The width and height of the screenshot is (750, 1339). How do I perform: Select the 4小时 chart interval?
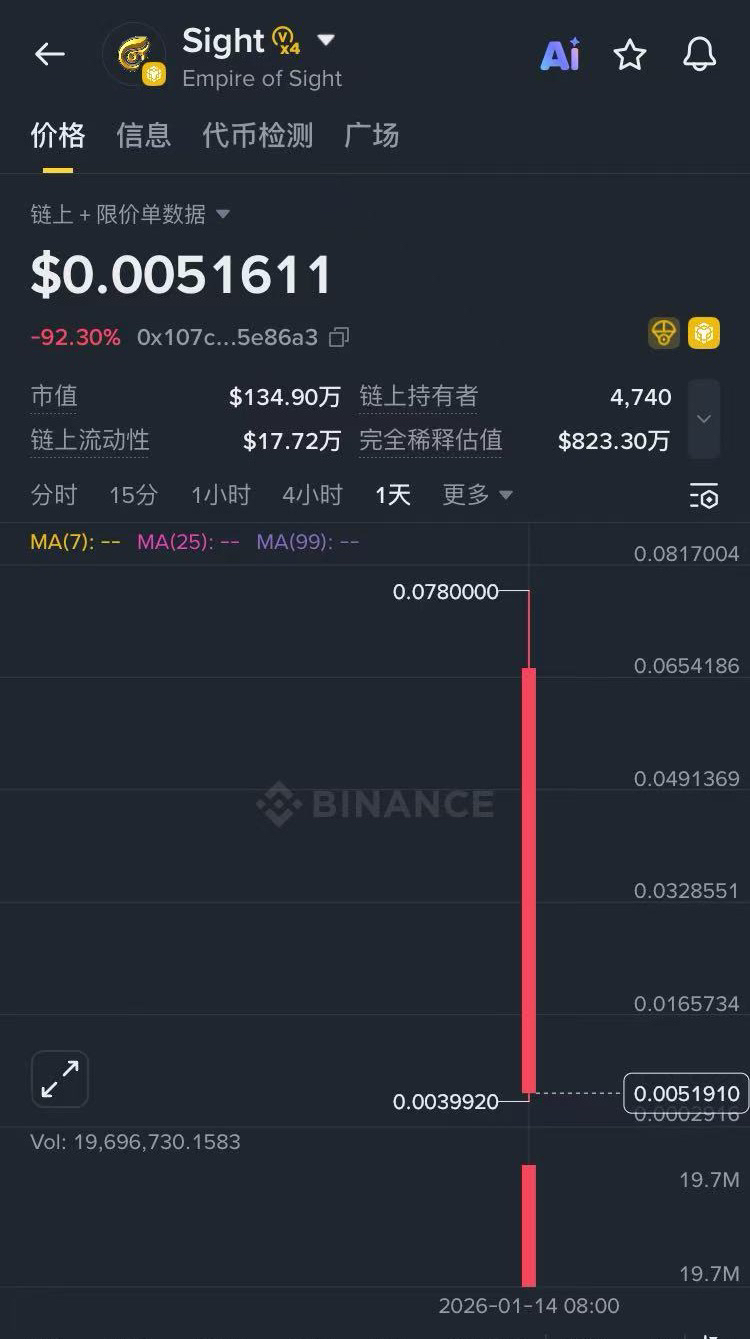(x=312, y=494)
